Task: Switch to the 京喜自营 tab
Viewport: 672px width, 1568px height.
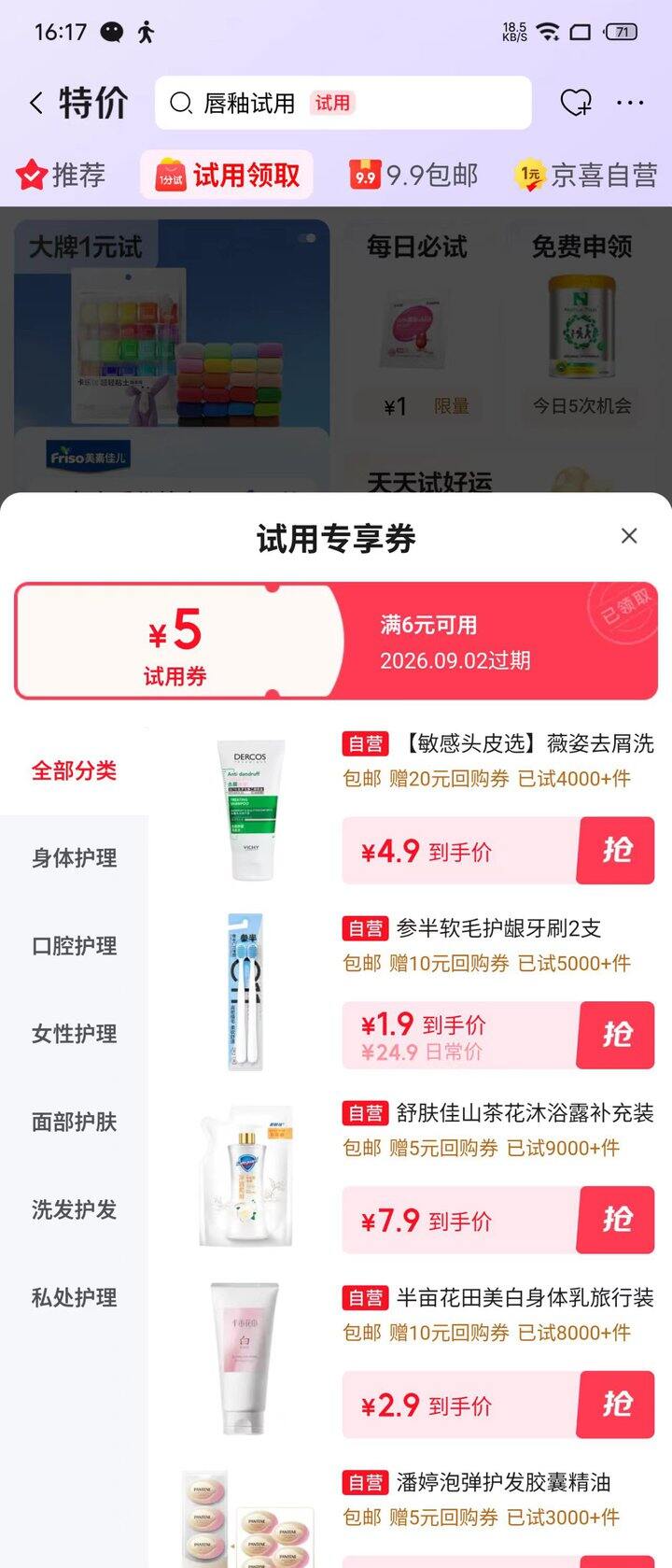Action: click(x=586, y=175)
